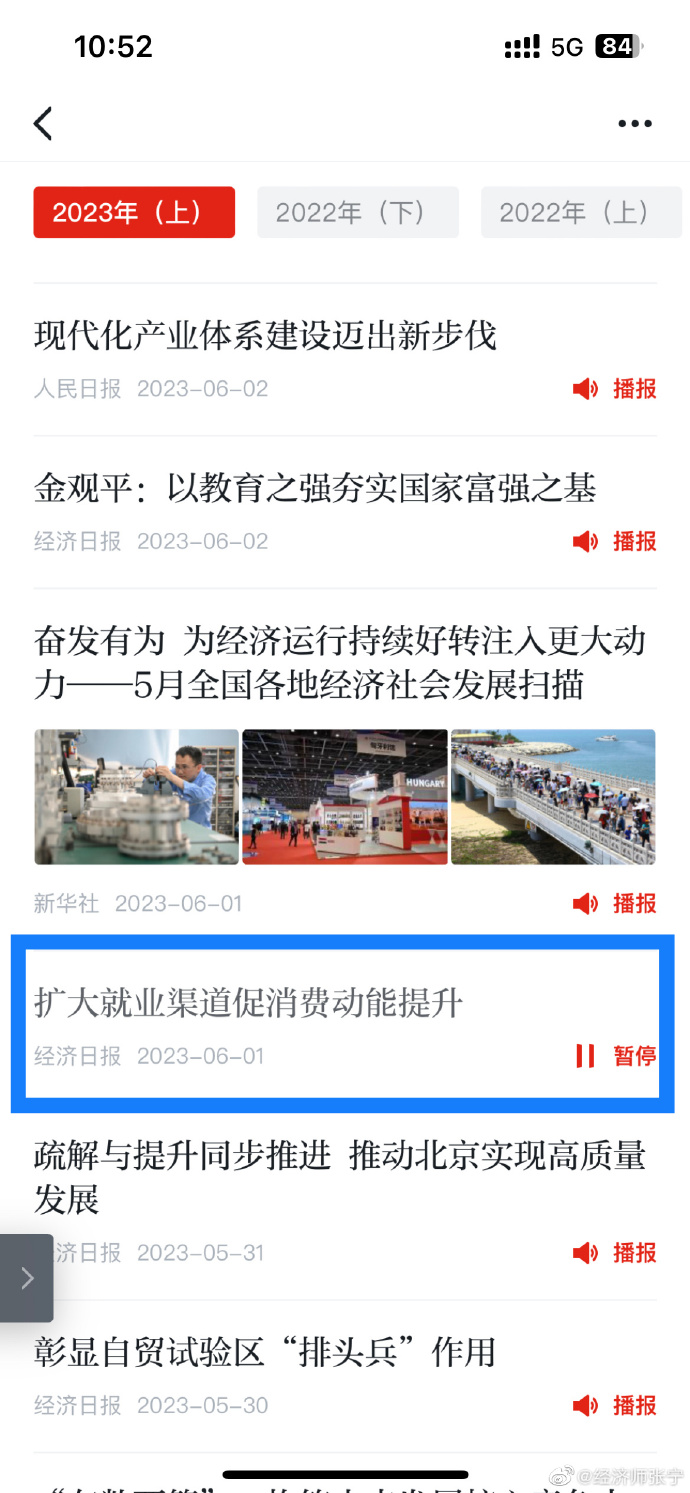Screen dimensions: 690x1493
Task: Expand the side panel arrow handle
Action: coord(26,1278)
